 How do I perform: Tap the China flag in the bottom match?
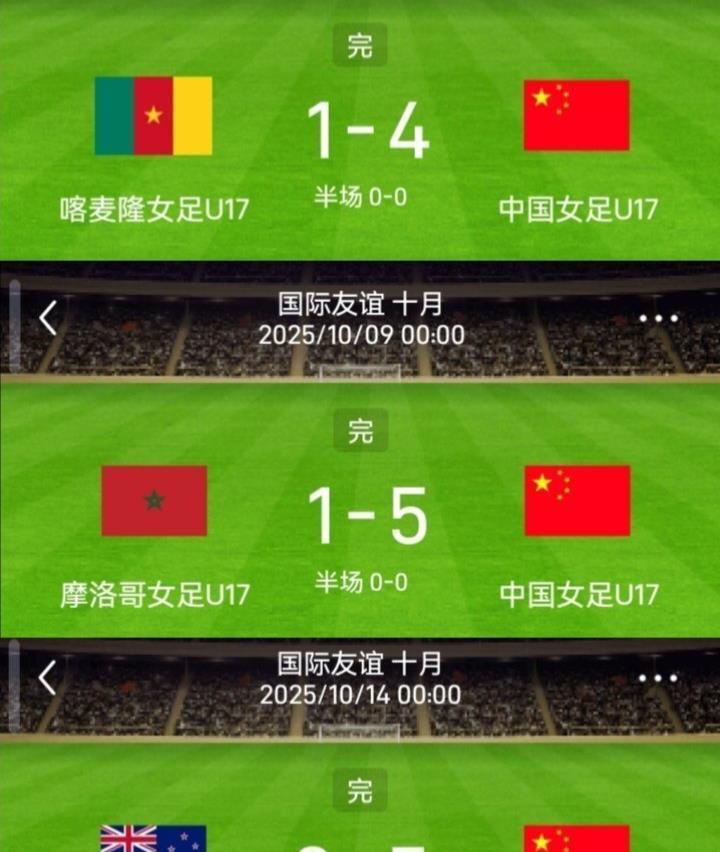click(x=575, y=840)
